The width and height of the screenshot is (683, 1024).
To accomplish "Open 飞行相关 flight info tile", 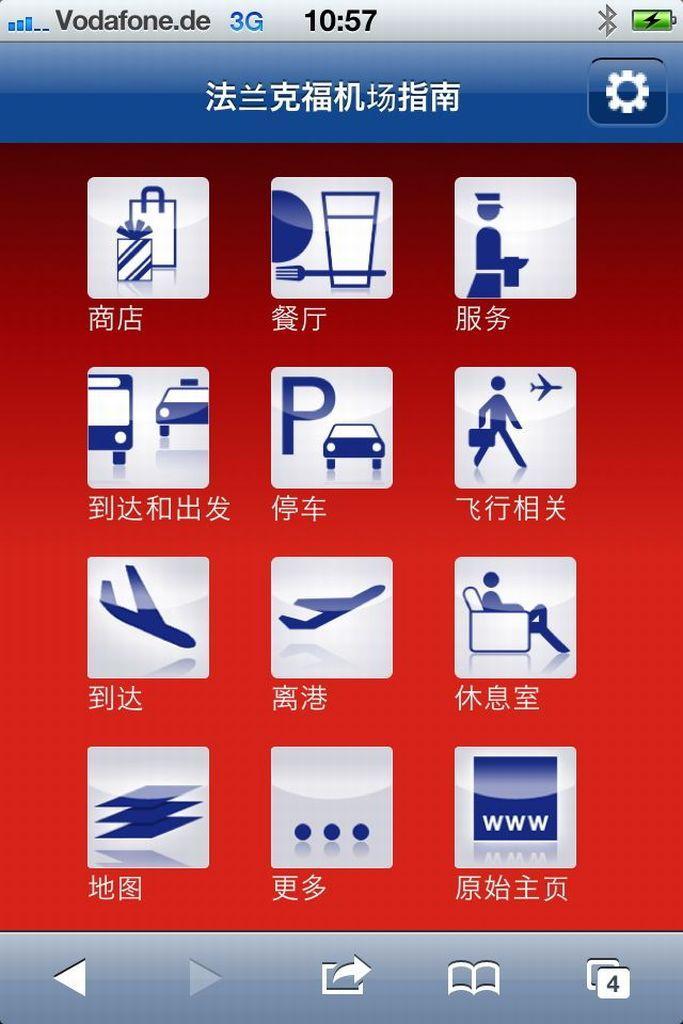I will pos(515,427).
